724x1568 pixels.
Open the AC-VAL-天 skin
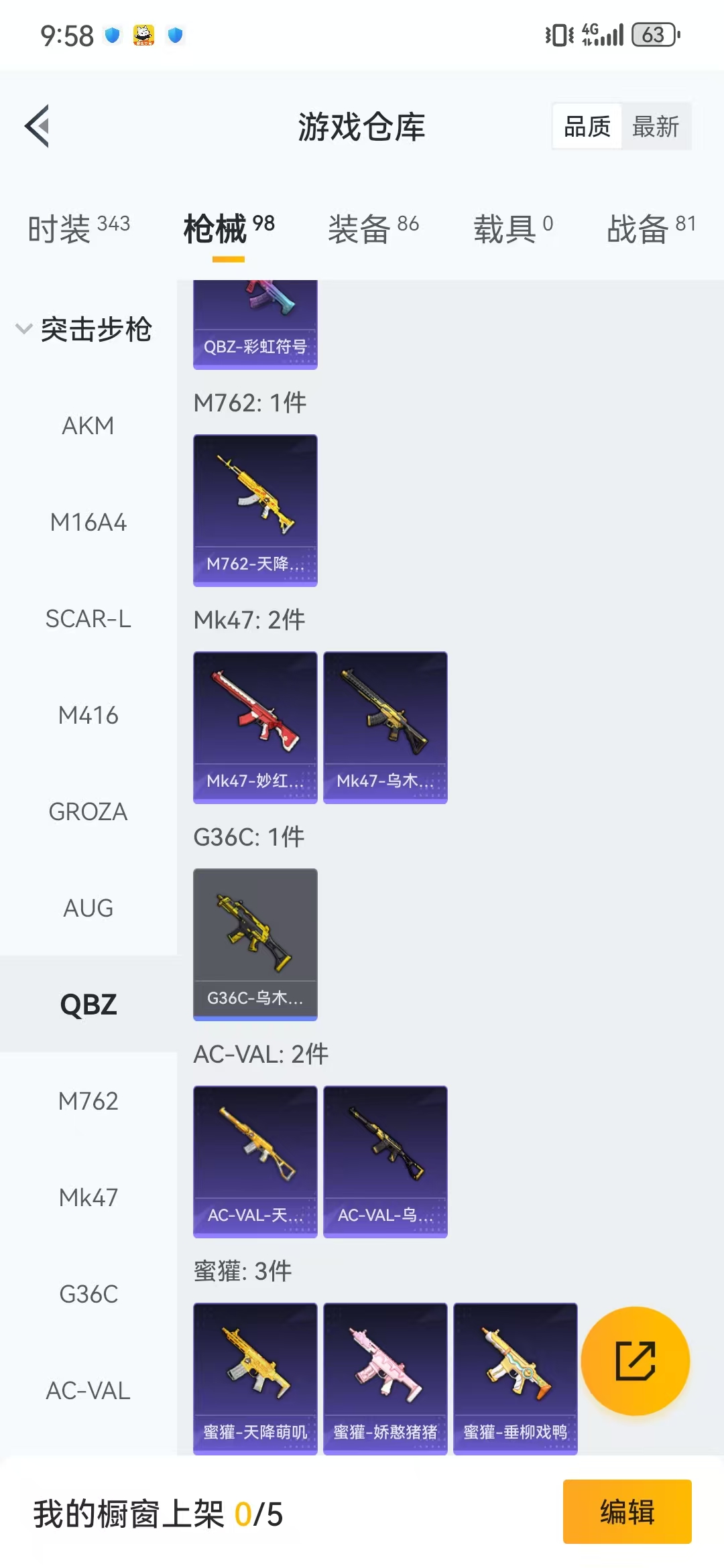tap(255, 1161)
